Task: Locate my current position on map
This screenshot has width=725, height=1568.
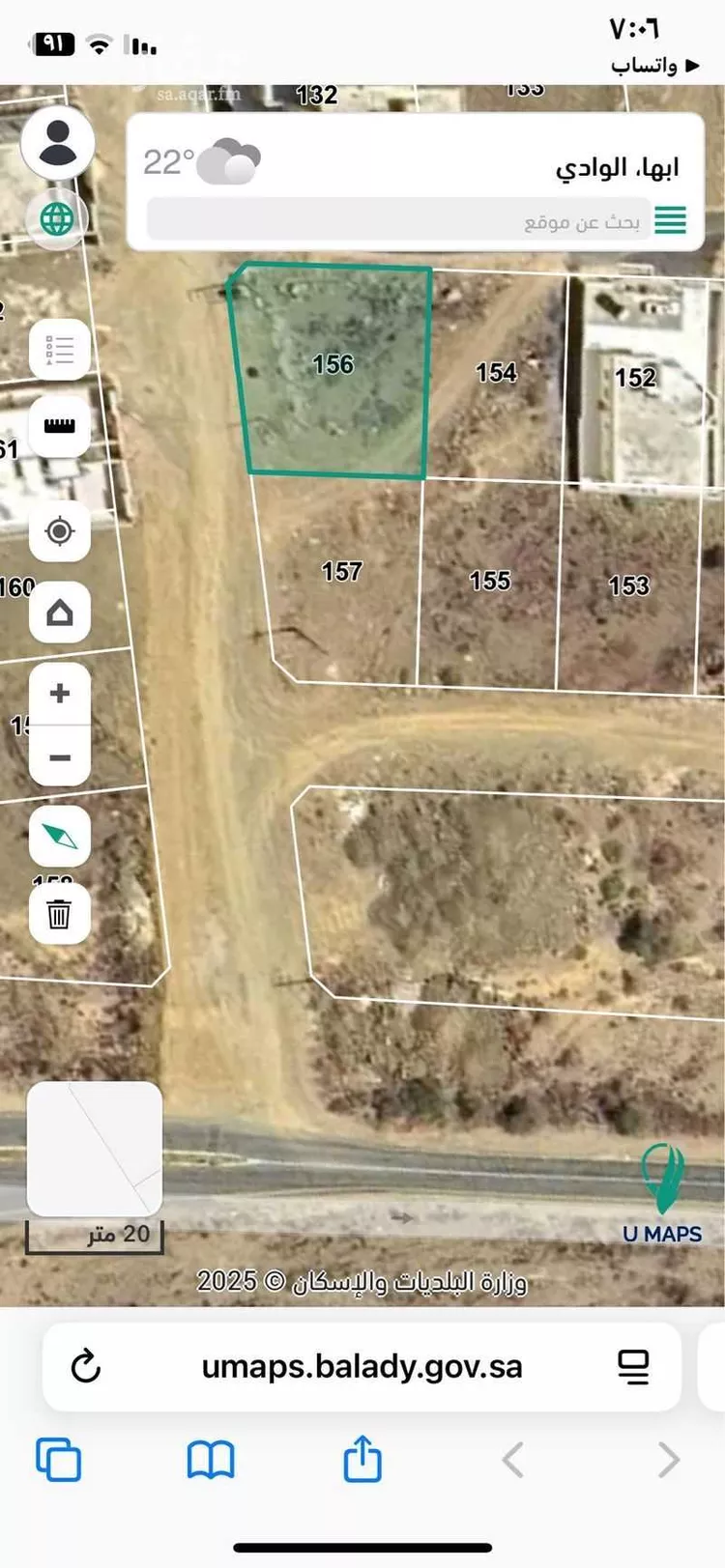Action: [59, 530]
